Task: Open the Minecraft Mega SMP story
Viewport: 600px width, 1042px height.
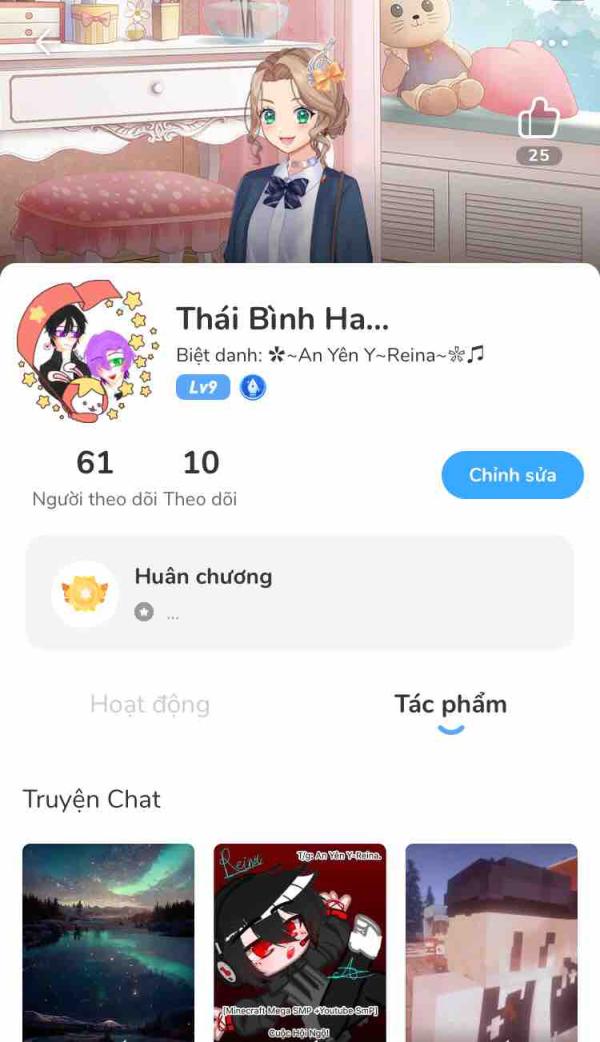Action: (x=300, y=942)
